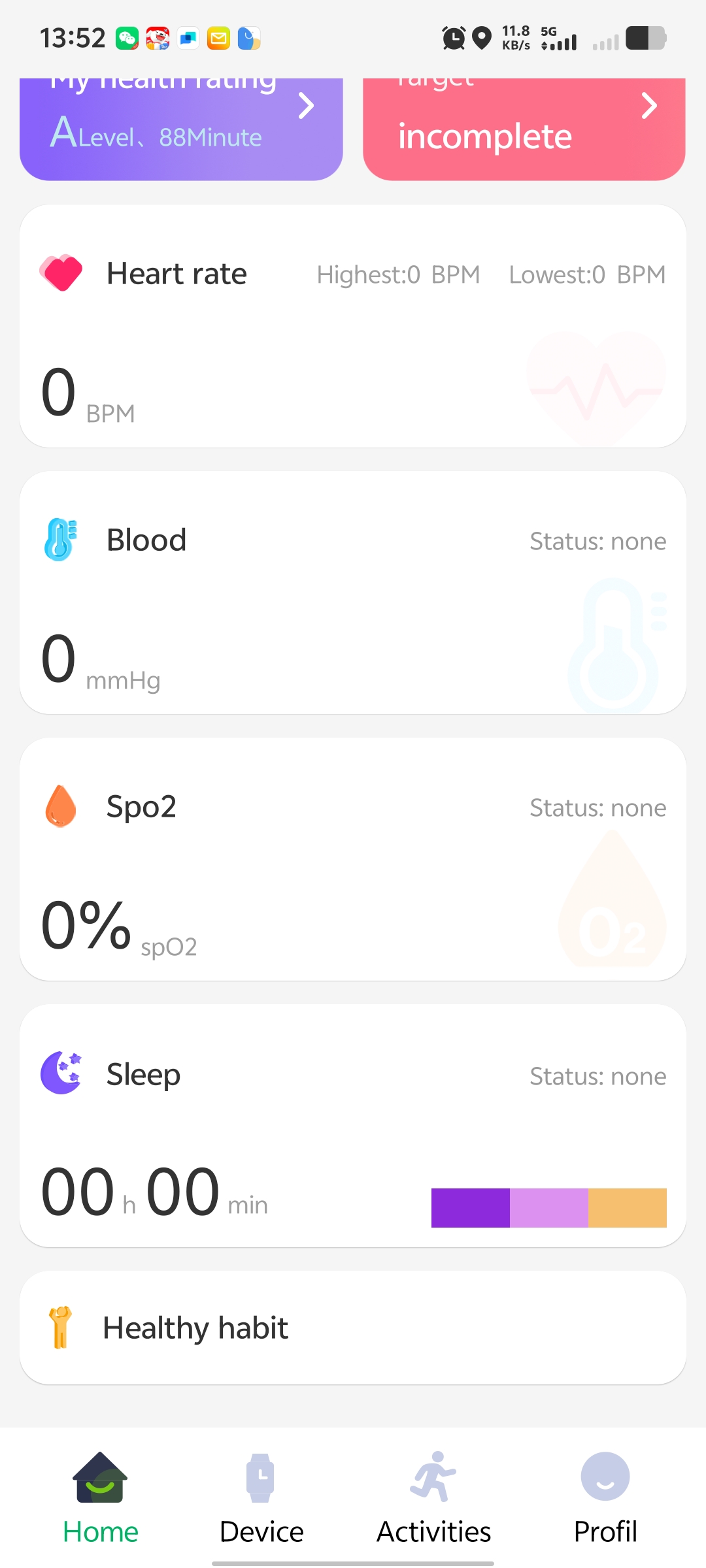Open the Healthy habit card

point(353,1328)
